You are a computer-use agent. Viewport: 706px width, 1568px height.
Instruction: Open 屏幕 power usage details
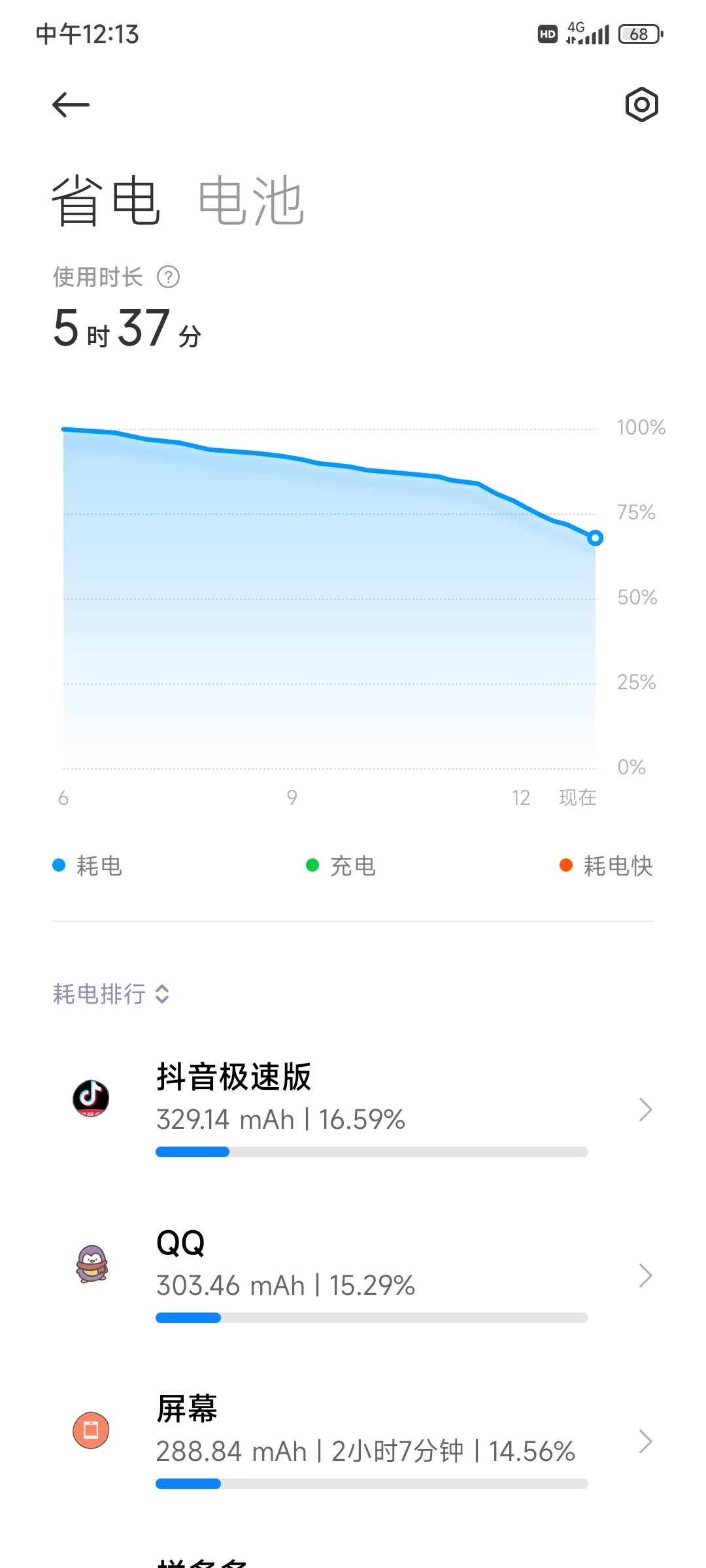(353, 1441)
